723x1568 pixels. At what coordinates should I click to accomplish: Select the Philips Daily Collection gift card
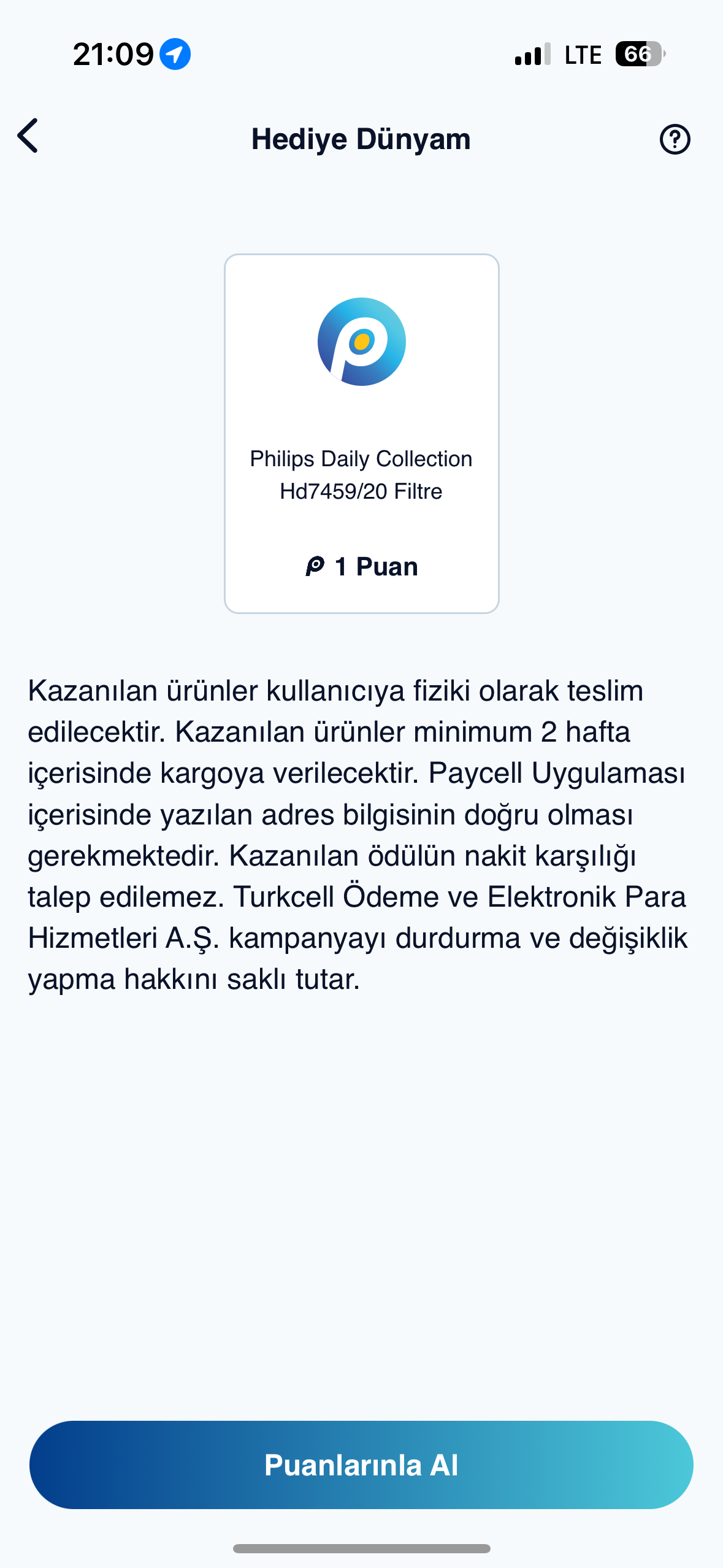pos(361,433)
